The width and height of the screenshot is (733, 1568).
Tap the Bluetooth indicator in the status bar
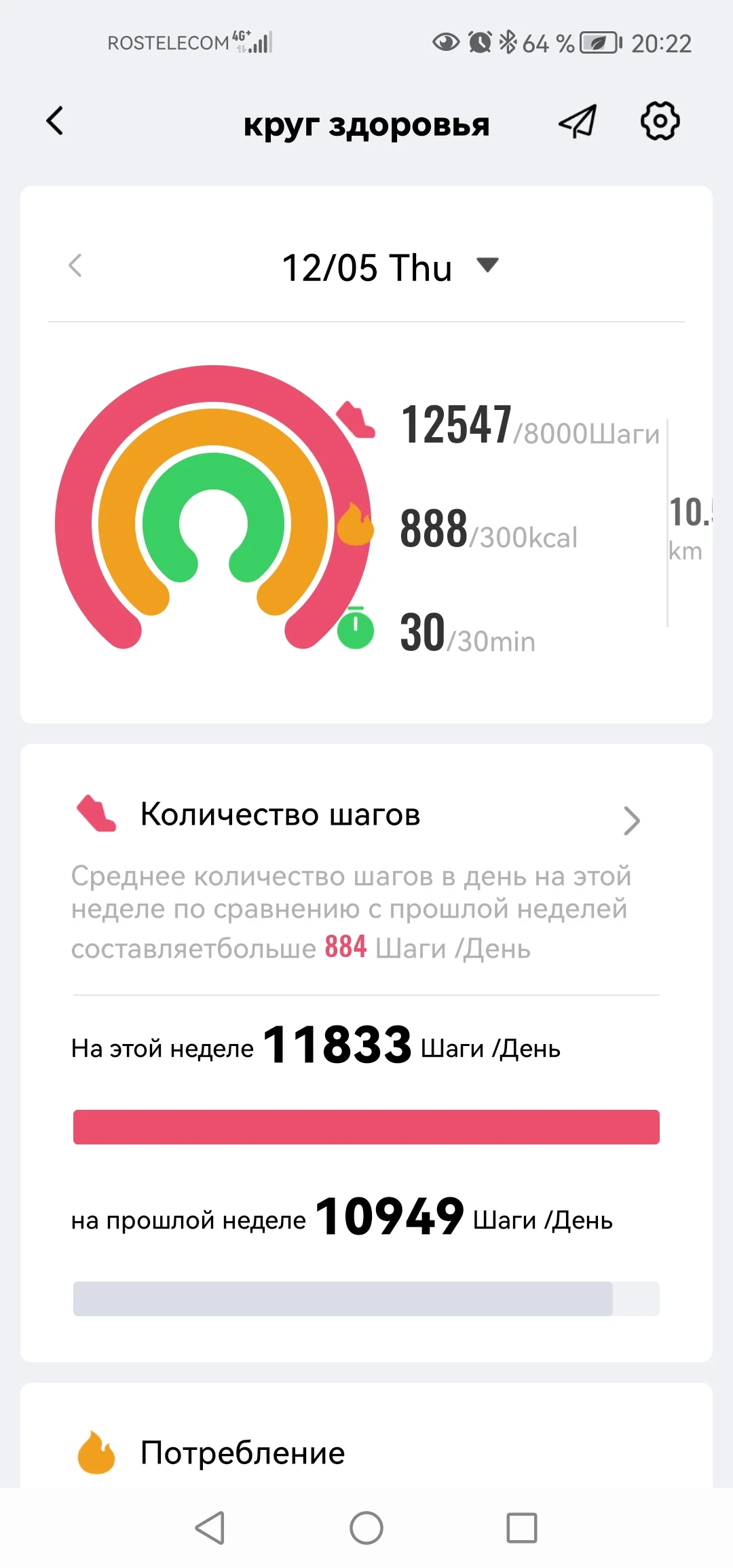tap(506, 43)
